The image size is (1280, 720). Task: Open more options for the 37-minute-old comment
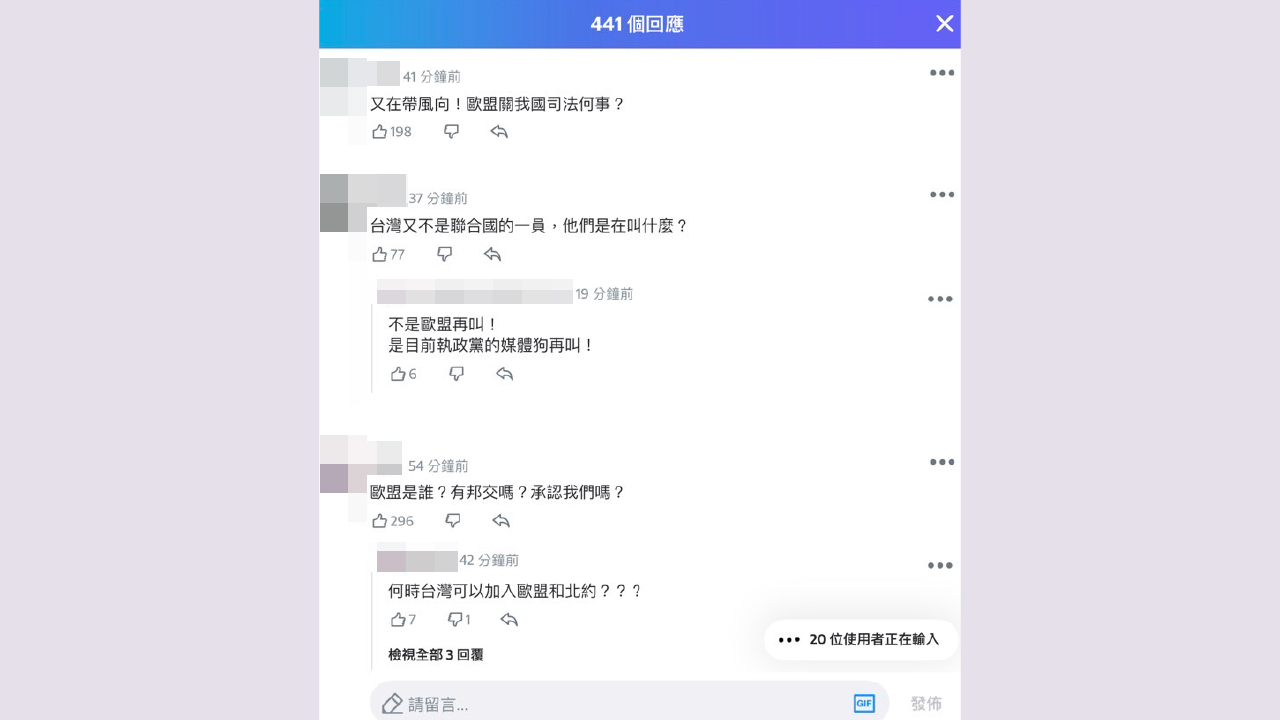941,195
